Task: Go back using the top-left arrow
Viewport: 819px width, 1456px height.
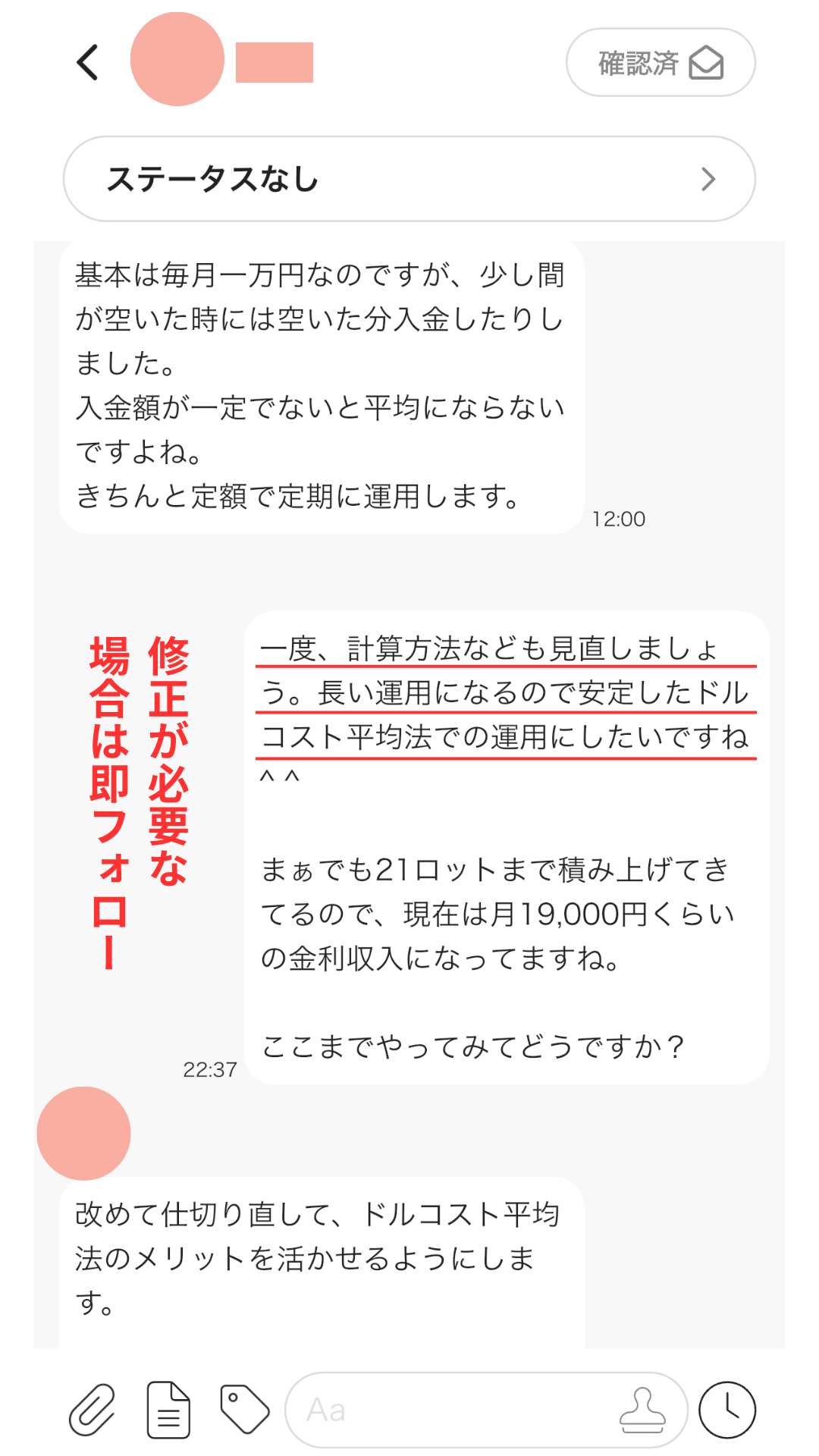Action: coord(88,62)
